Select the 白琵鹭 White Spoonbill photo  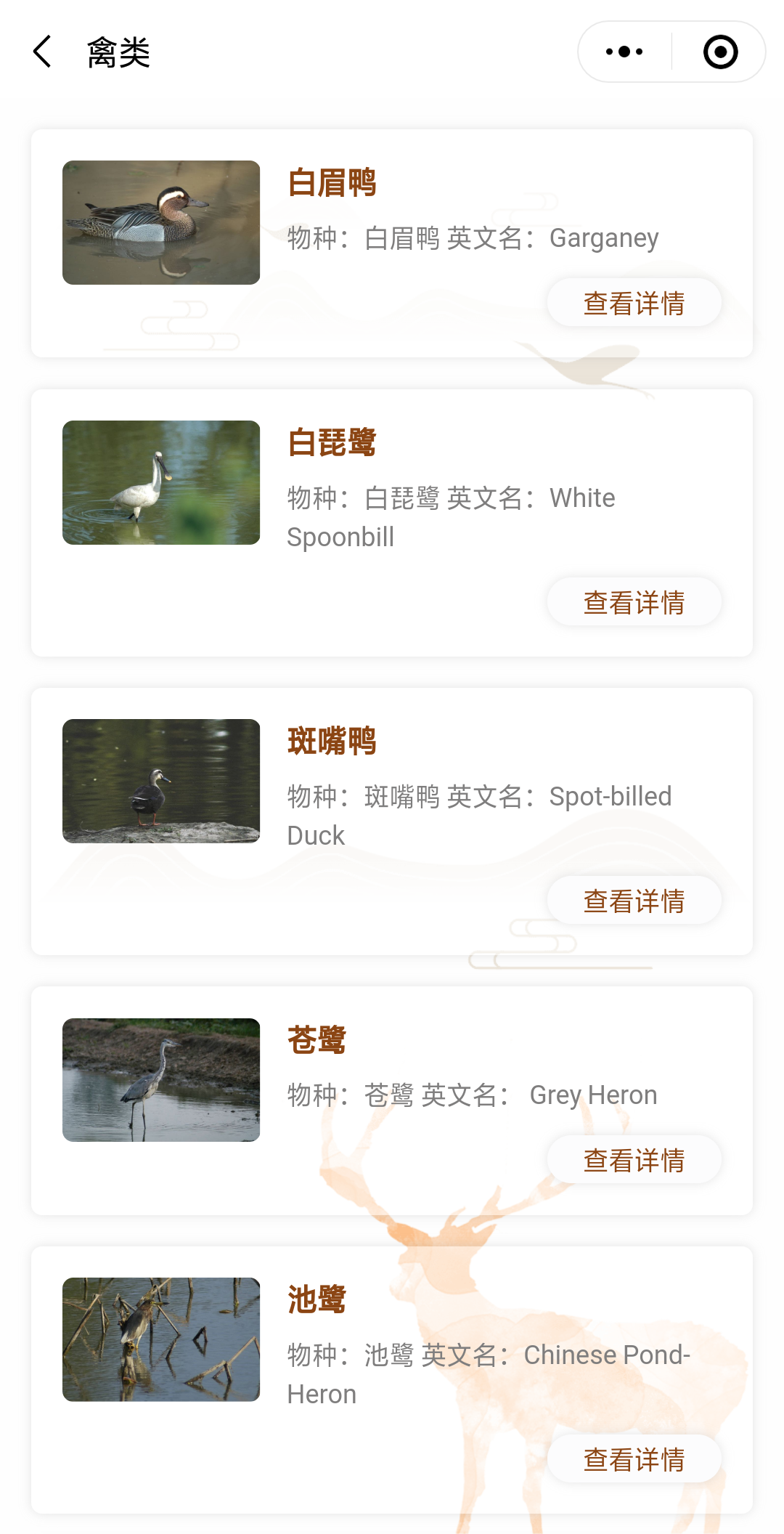click(x=161, y=482)
